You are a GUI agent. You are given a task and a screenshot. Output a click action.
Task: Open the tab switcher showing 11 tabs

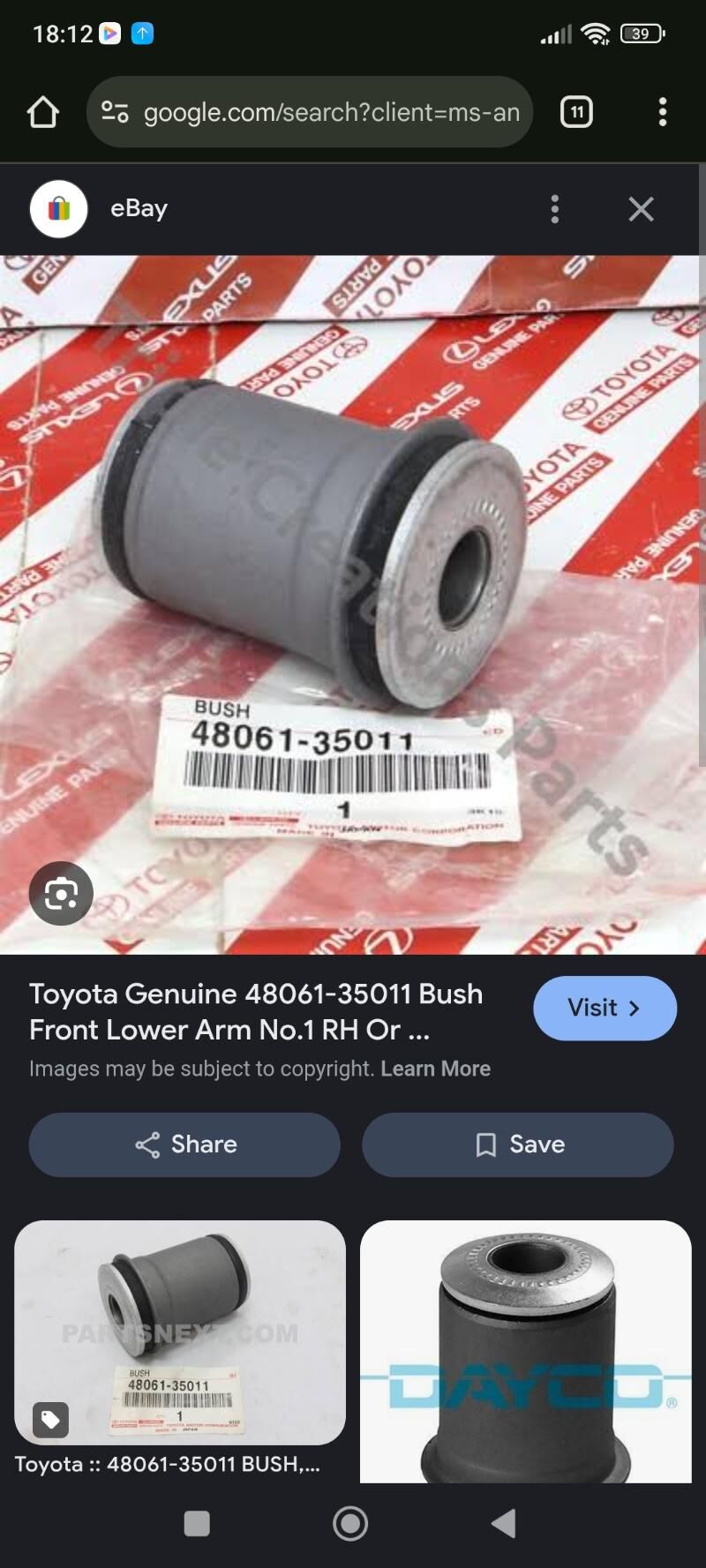click(576, 112)
